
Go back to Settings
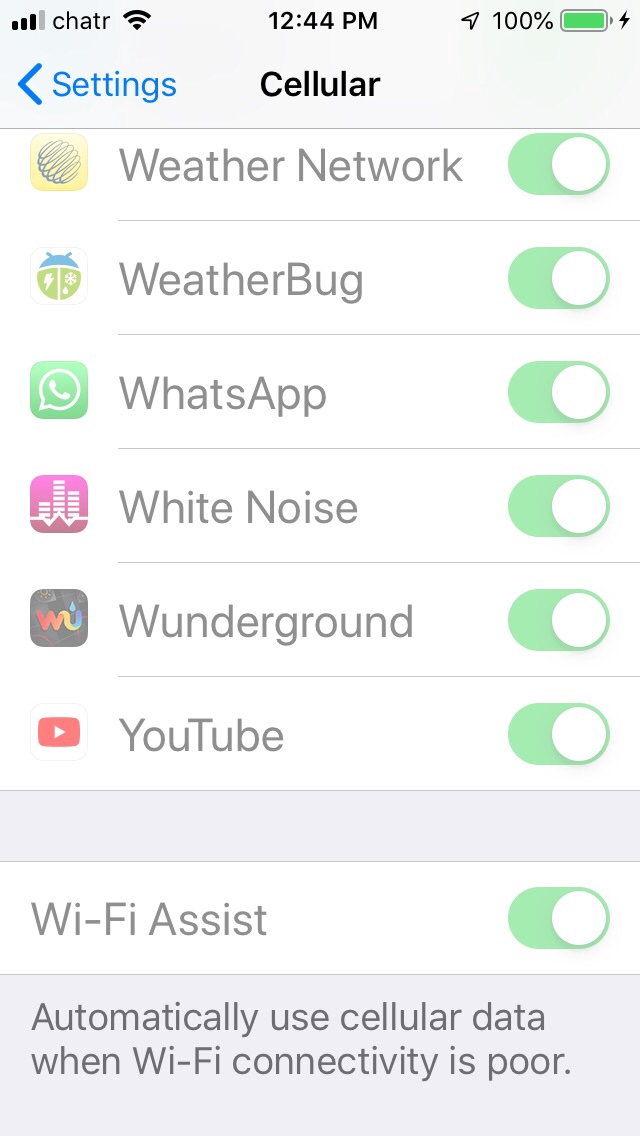(x=97, y=85)
